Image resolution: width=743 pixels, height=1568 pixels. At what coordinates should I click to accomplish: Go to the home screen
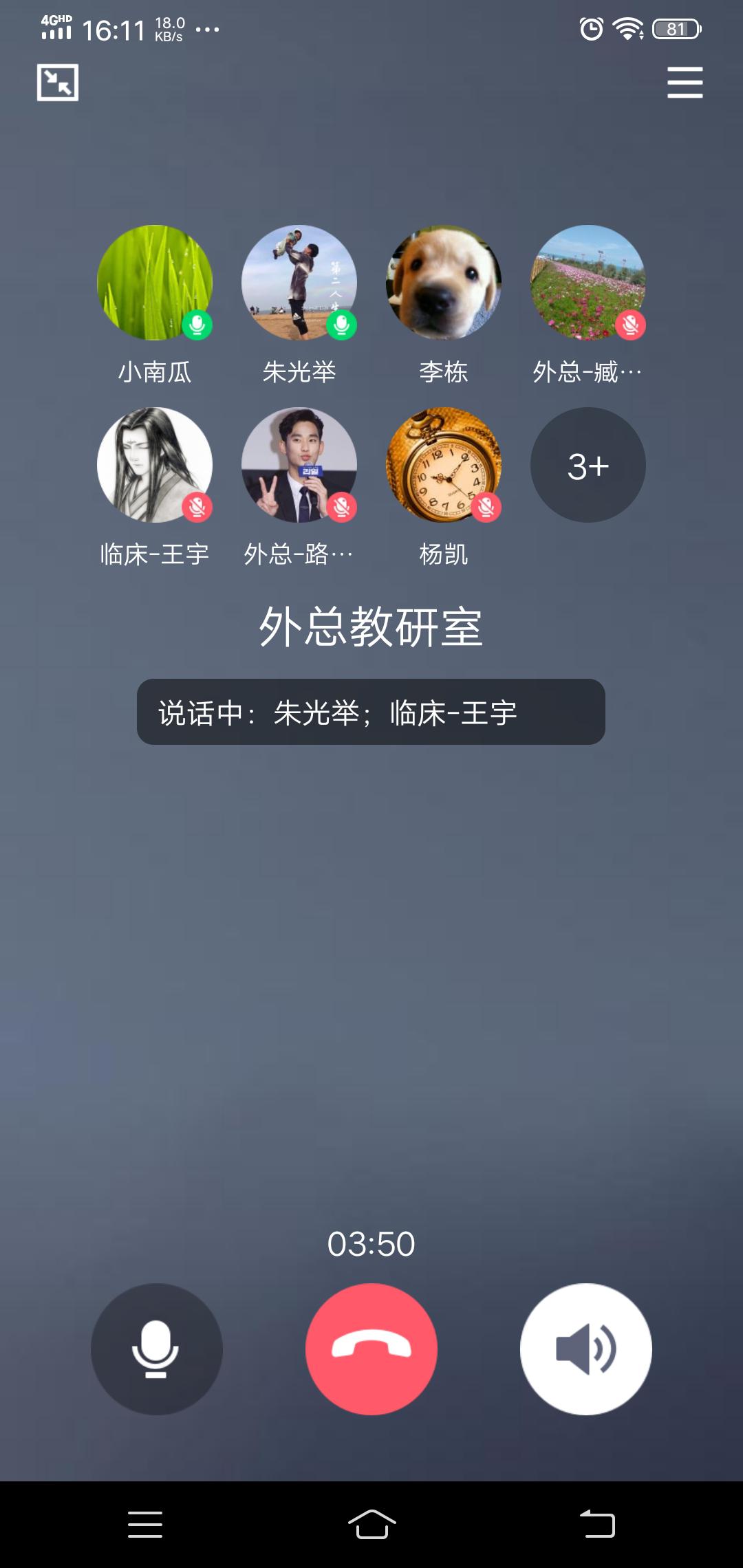(x=371, y=1524)
